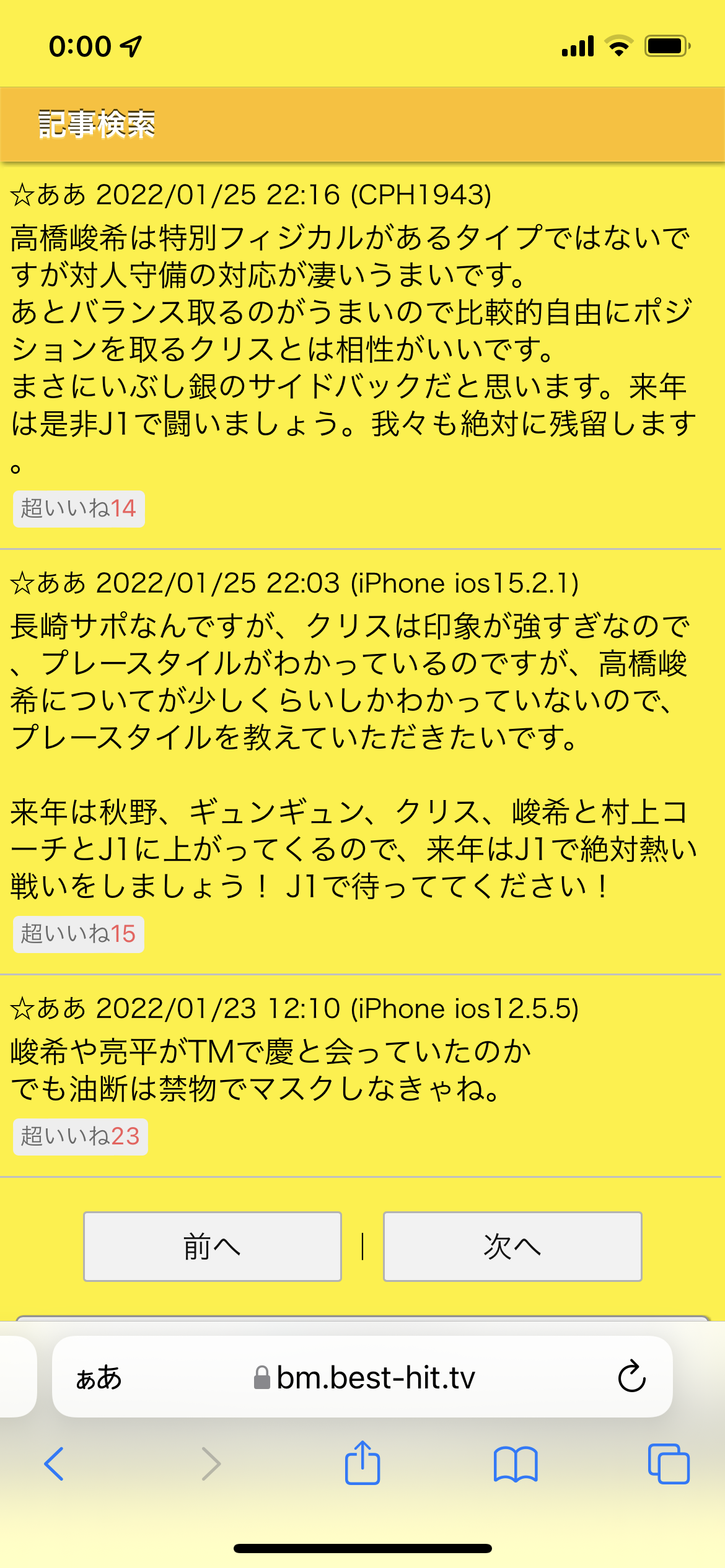Tap 超いいね15 on the 22:03 comment
The width and height of the screenshot is (725, 1568).
79,934
